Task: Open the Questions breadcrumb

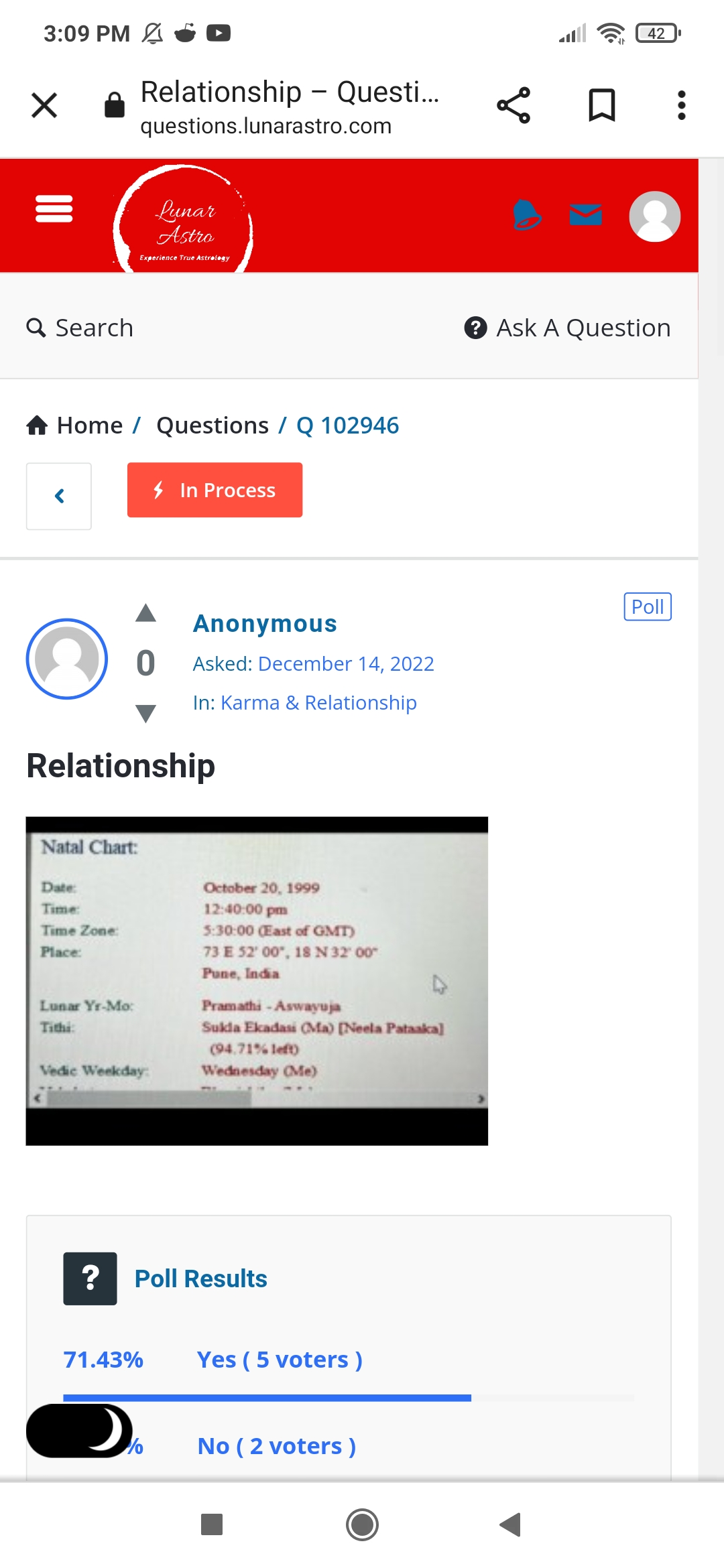Action: coord(213,426)
